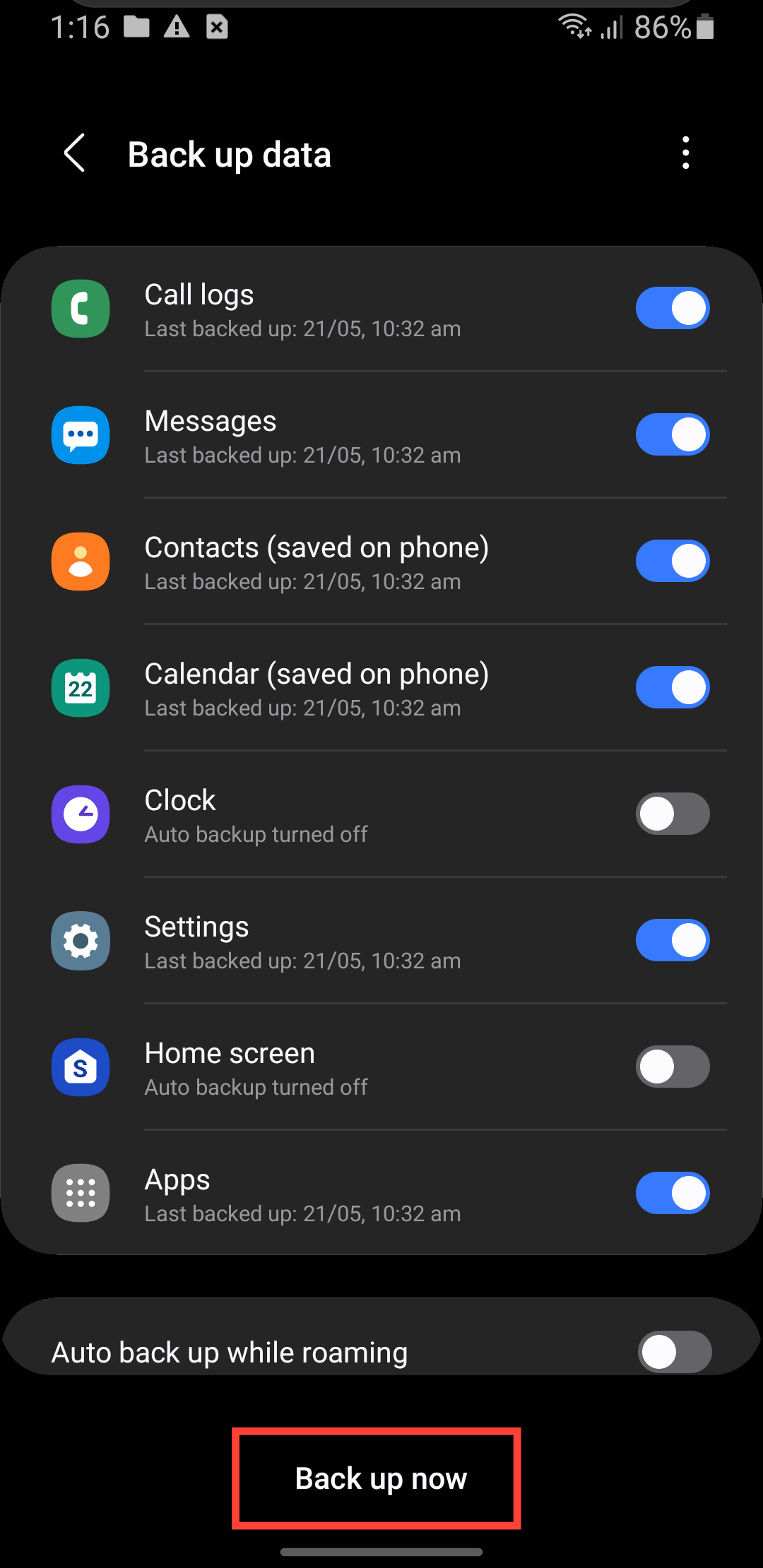Go back from Back up data
The height and width of the screenshot is (1568, 763).
(x=75, y=153)
